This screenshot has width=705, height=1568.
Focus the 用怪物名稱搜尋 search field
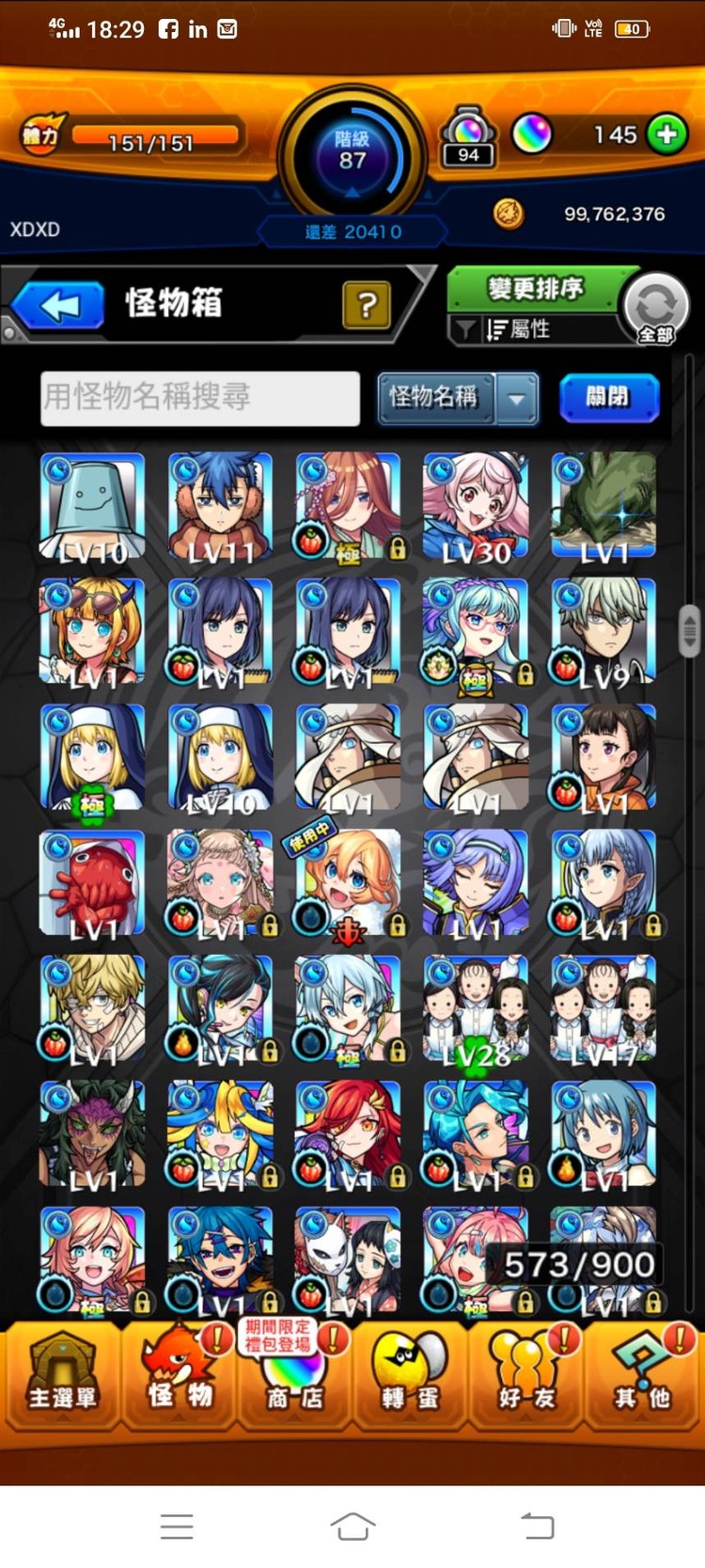[200, 398]
